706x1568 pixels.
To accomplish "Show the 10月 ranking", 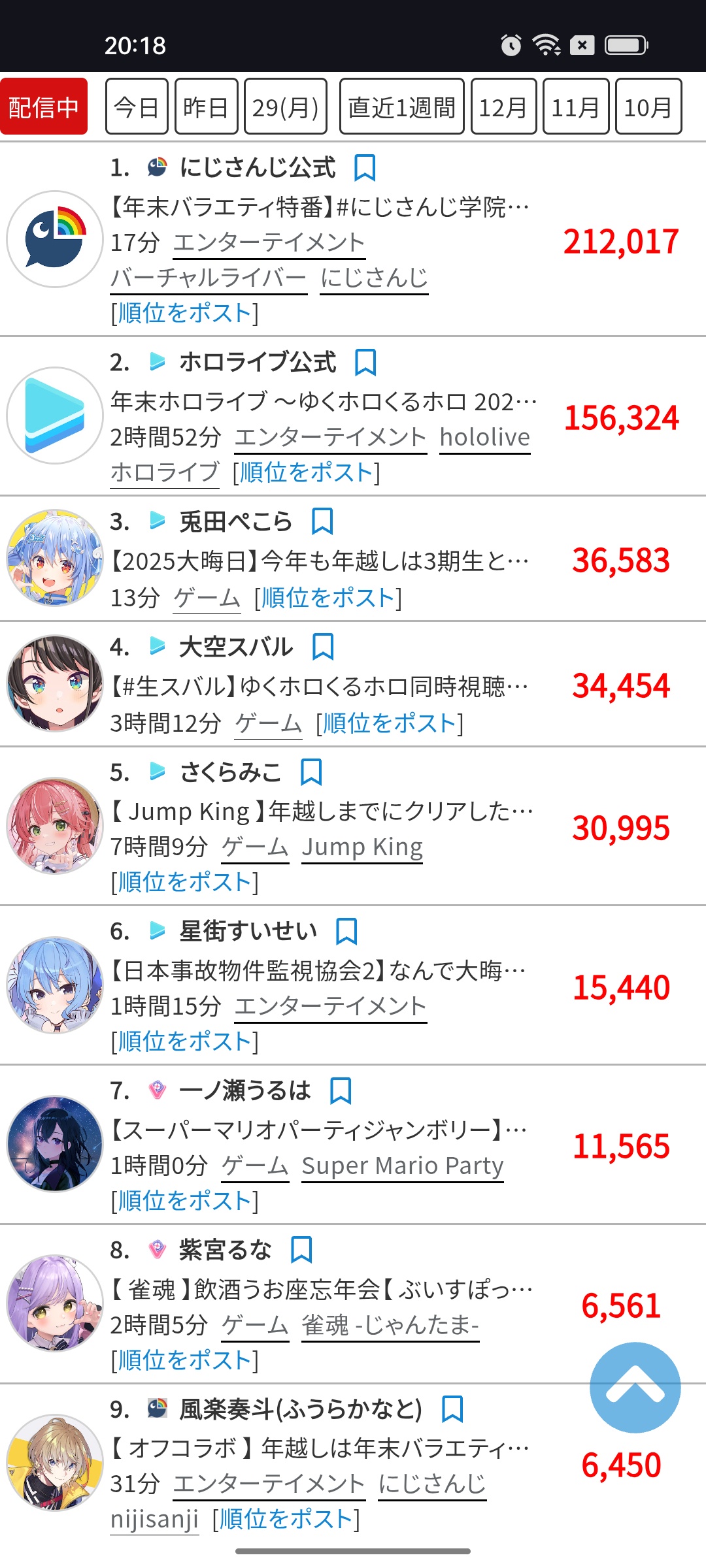I will 648,106.
